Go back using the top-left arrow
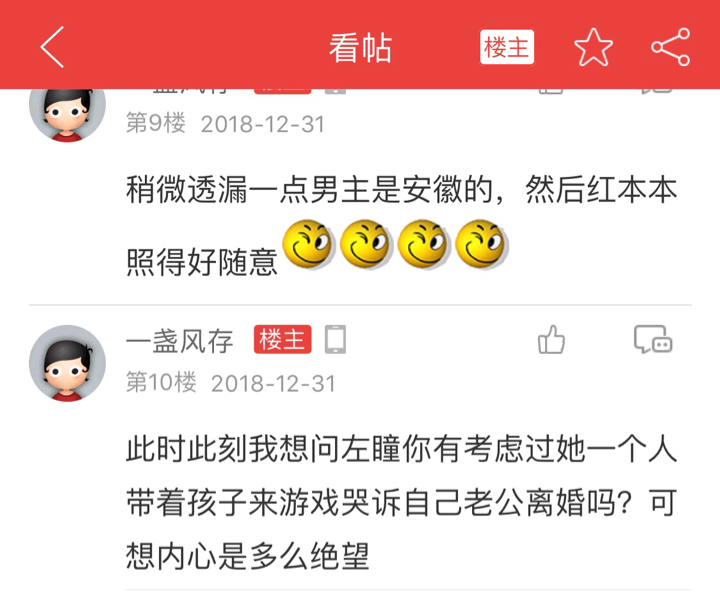This screenshot has width=720, height=600. tap(52, 47)
